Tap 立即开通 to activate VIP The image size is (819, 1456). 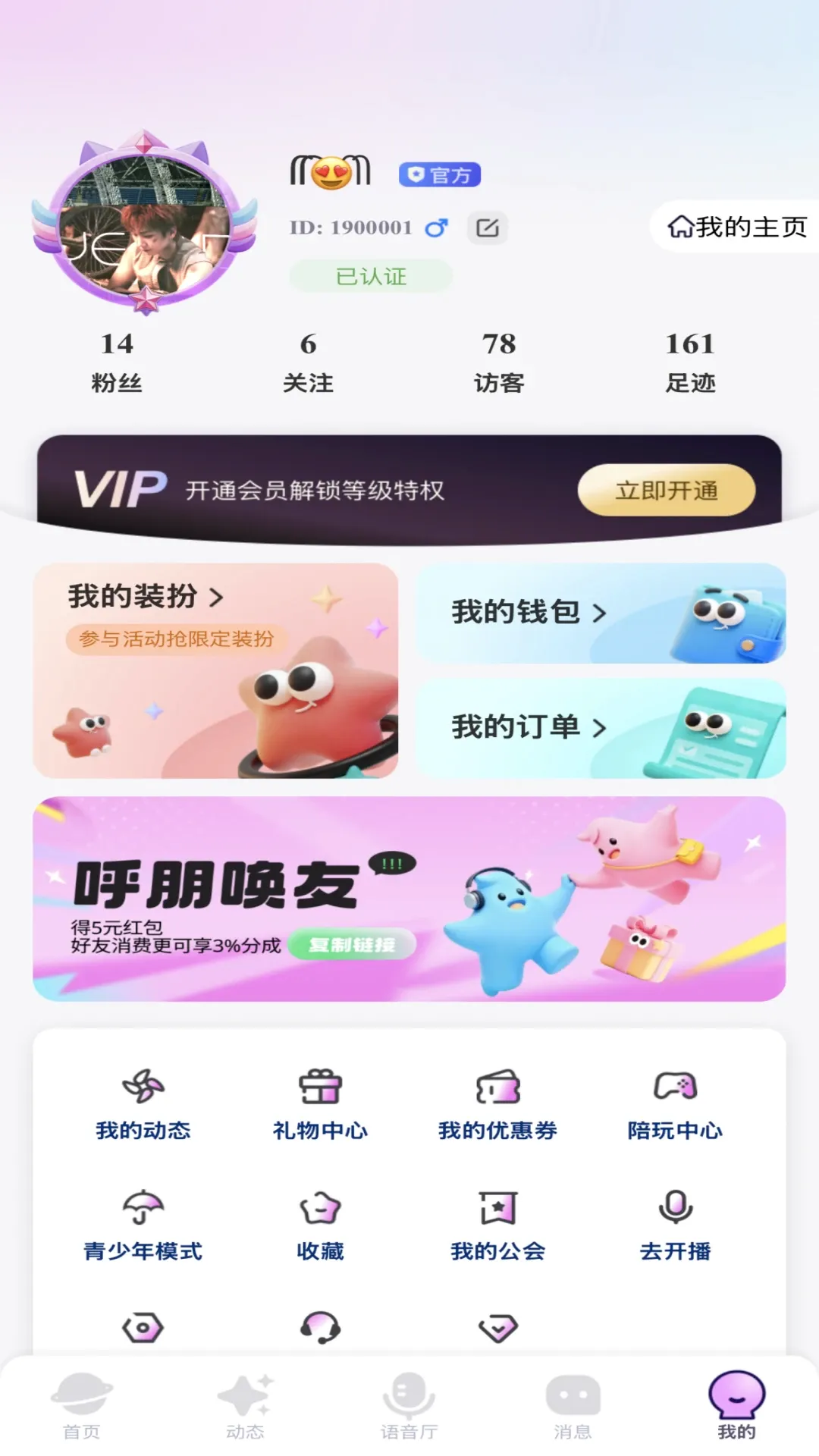[667, 491]
